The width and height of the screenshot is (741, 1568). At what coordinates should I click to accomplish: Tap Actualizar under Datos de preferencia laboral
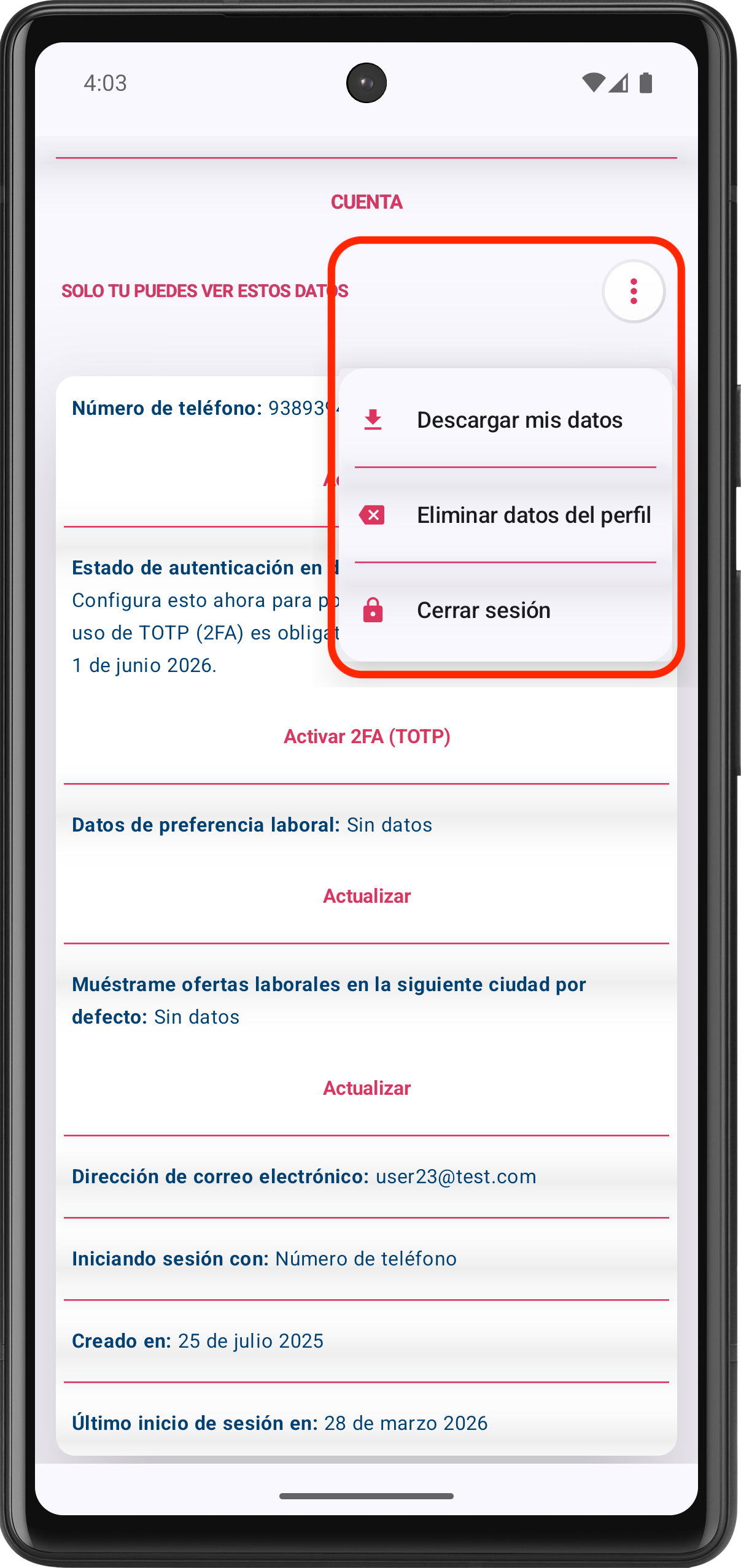click(367, 896)
